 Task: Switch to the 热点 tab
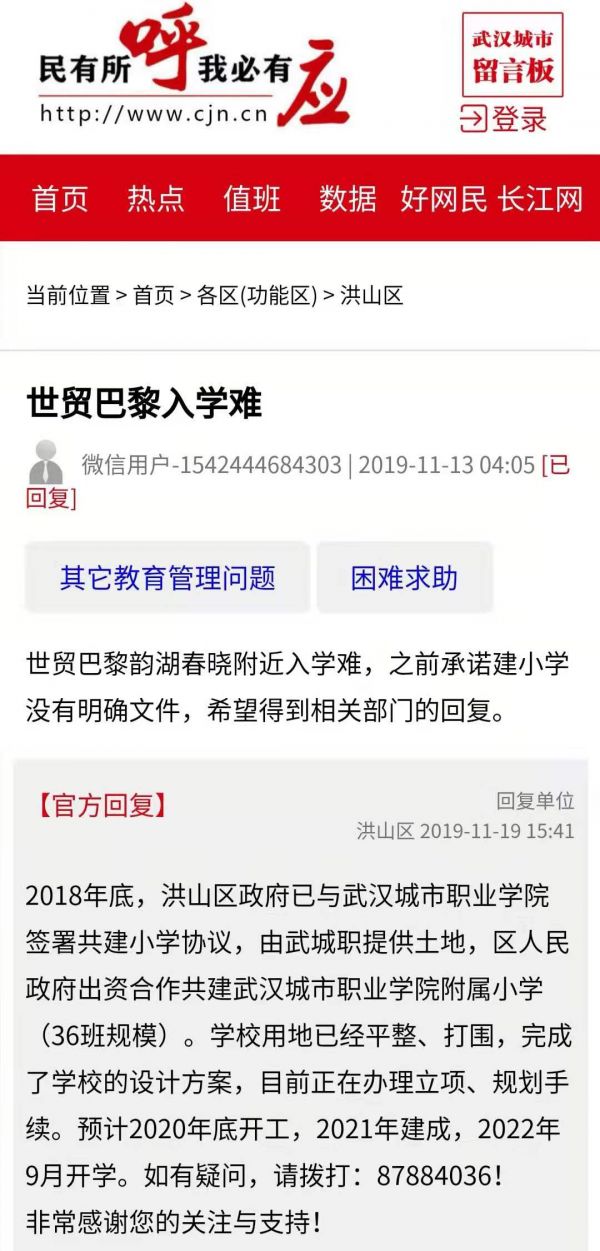pos(156,199)
